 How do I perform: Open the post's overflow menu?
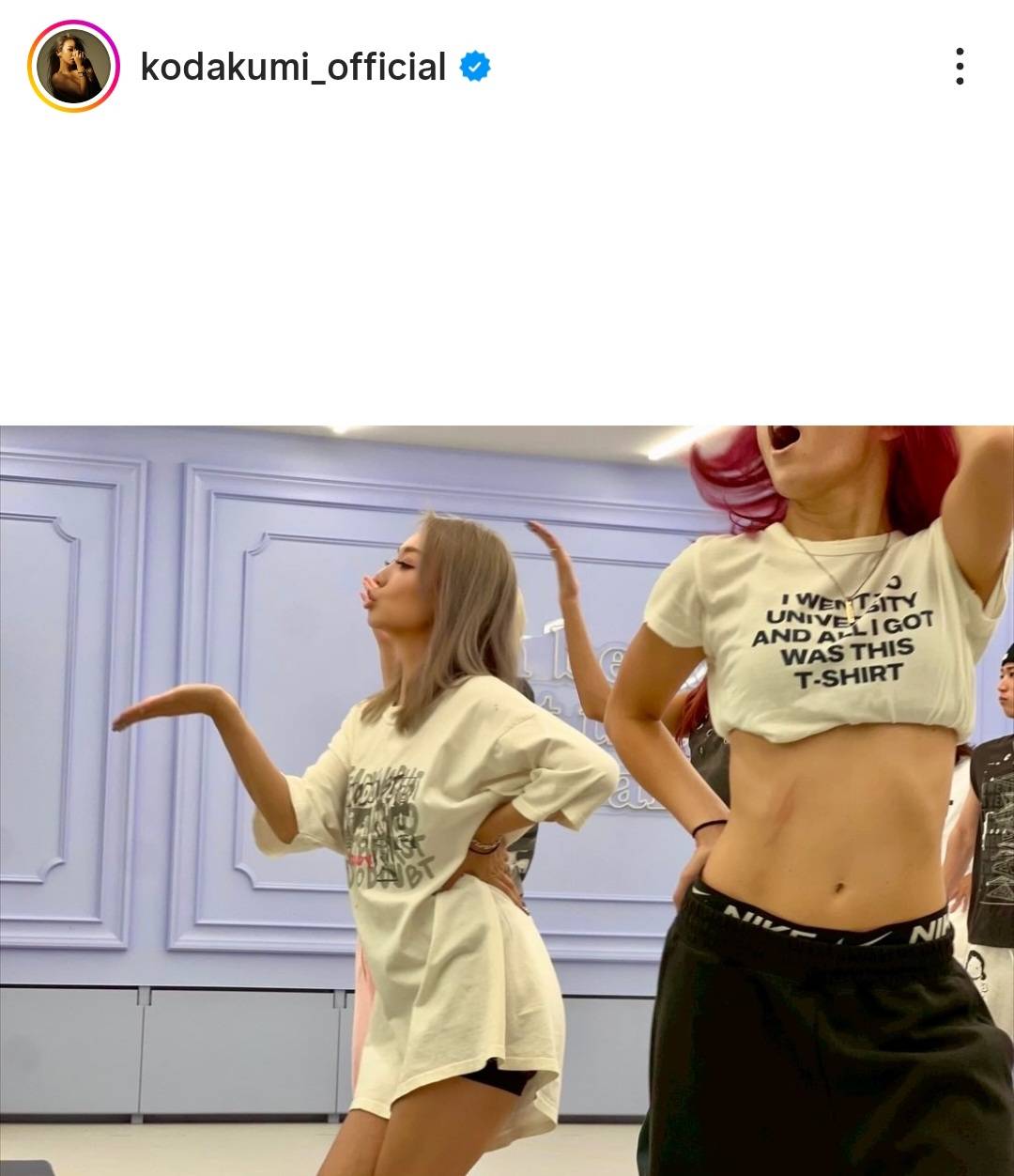pos(959,67)
